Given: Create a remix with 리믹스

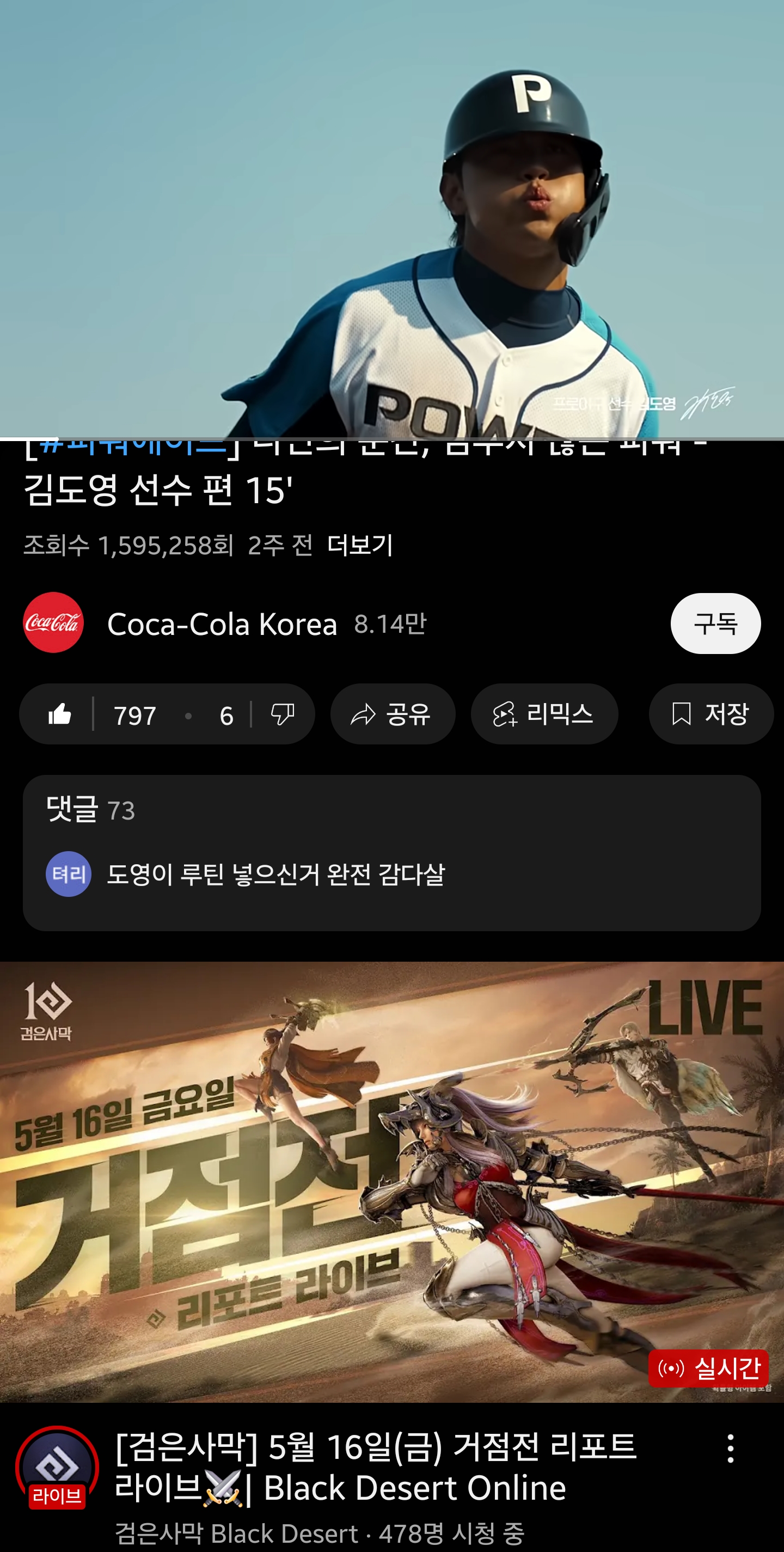Looking at the screenshot, I should pyautogui.click(x=544, y=714).
